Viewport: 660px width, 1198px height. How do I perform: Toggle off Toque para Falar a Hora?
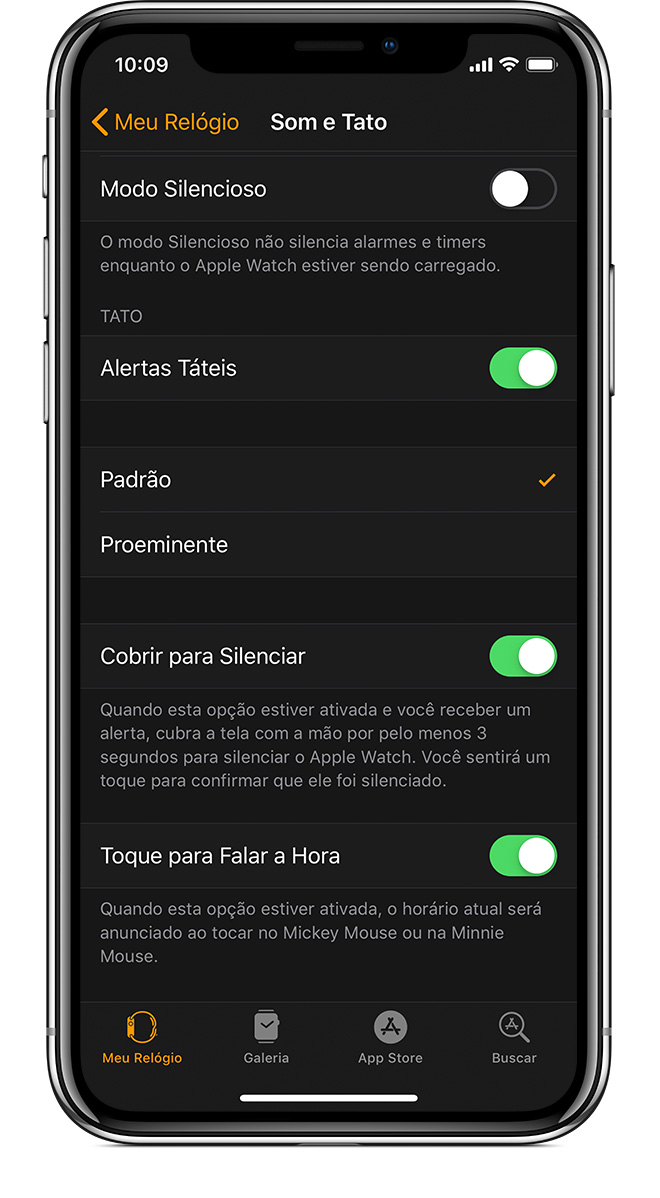click(522, 856)
